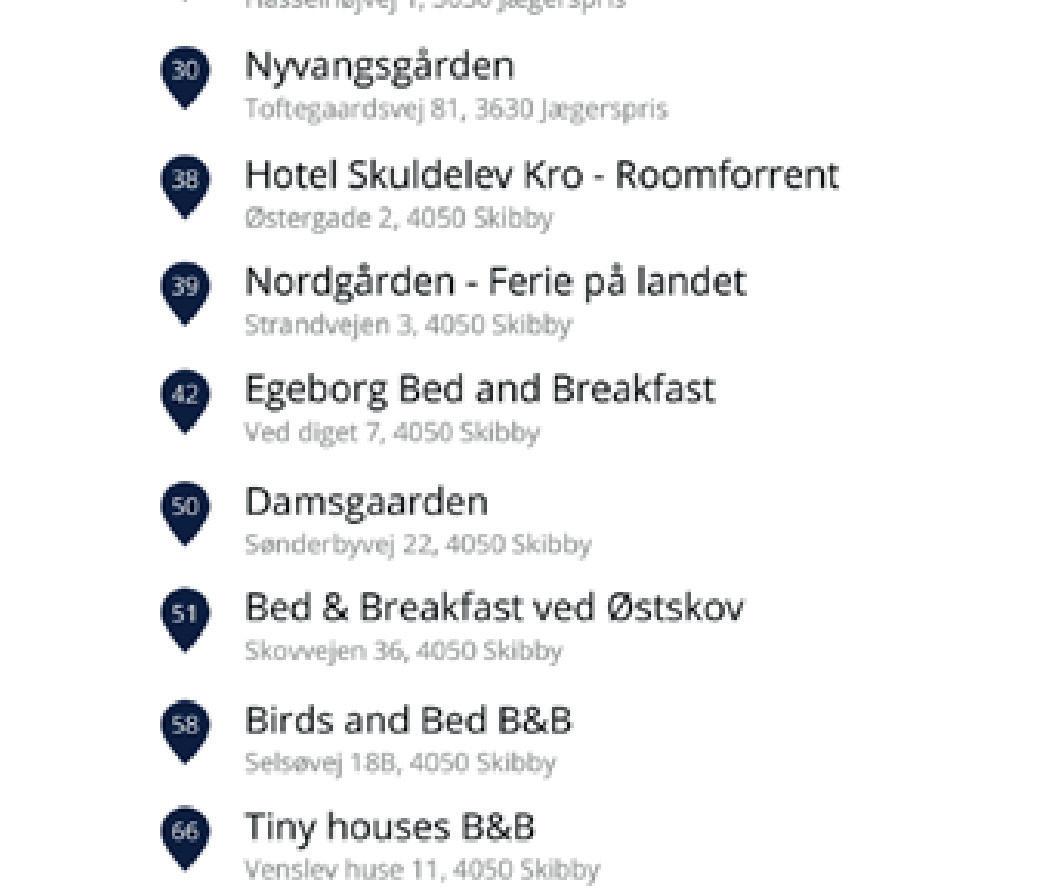Screen dimensions: 1050x895
Task: Open the Nyvangsgården listing
Action: tap(380, 67)
